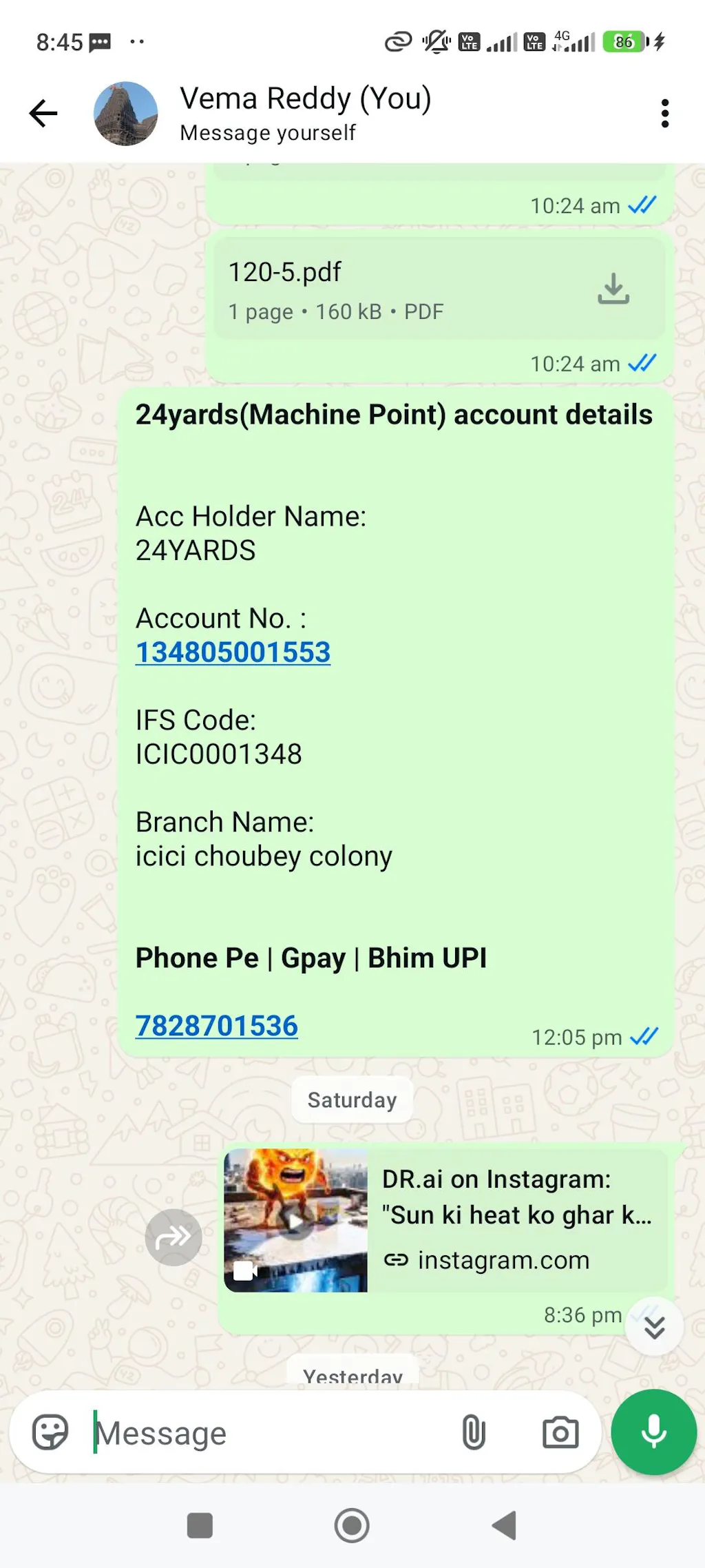Tap phone number link 7828701536
The height and width of the screenshot is (1568, 705).
coord(216,1026)
